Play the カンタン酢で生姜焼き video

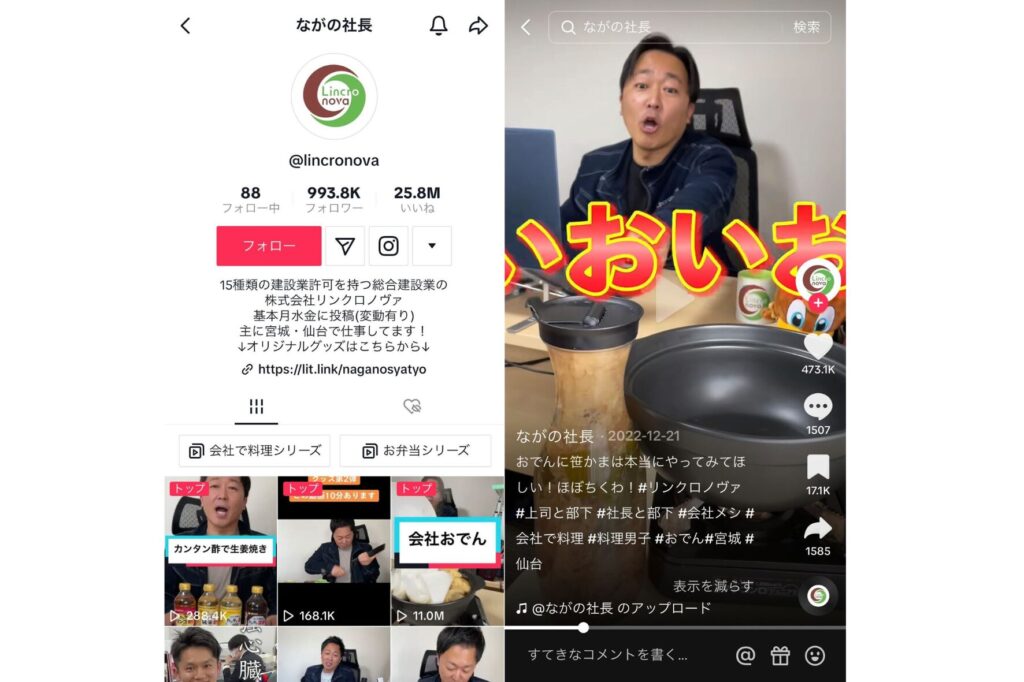220,550
